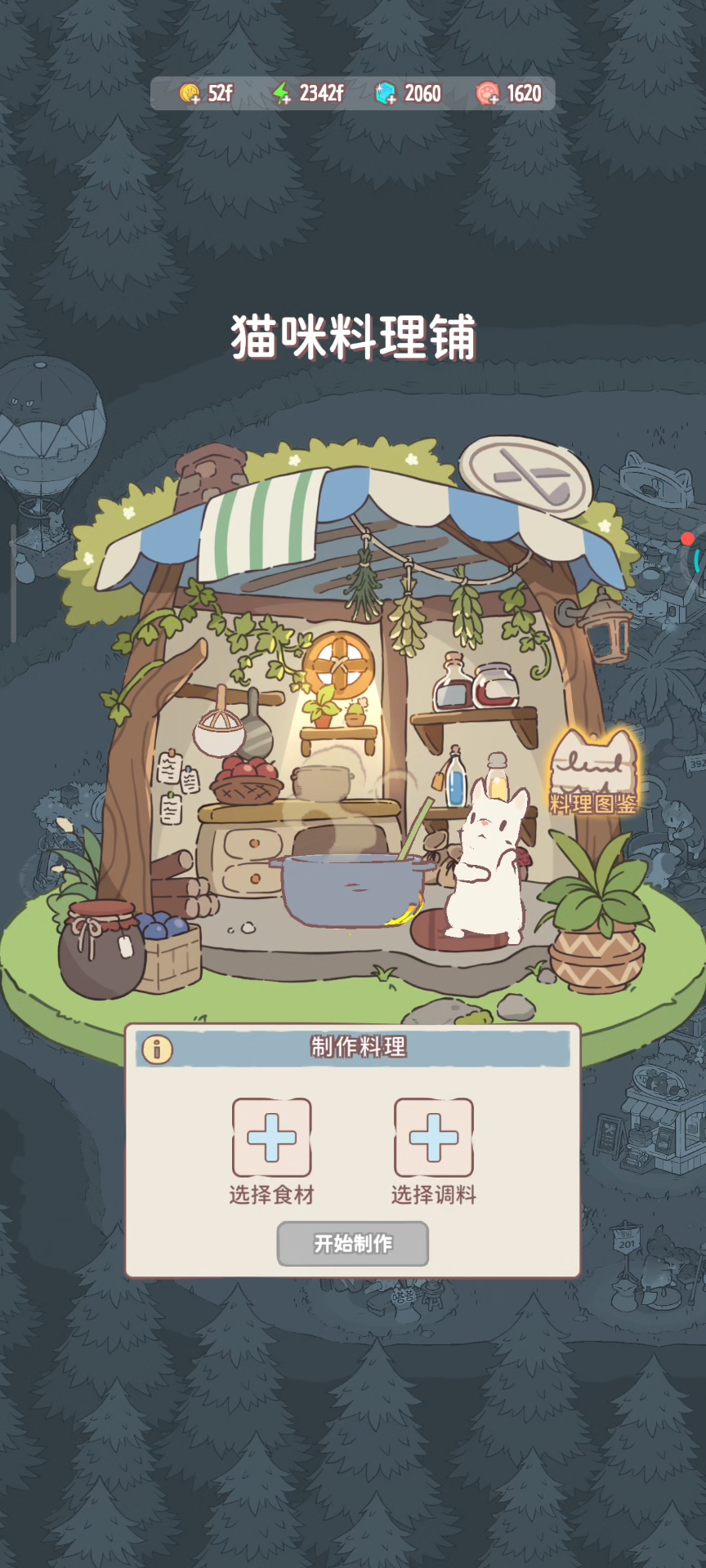The width and height of the screenshot is (706, 1568).
Task: Add more pink shells from top bar
Action: click(488, 94)
